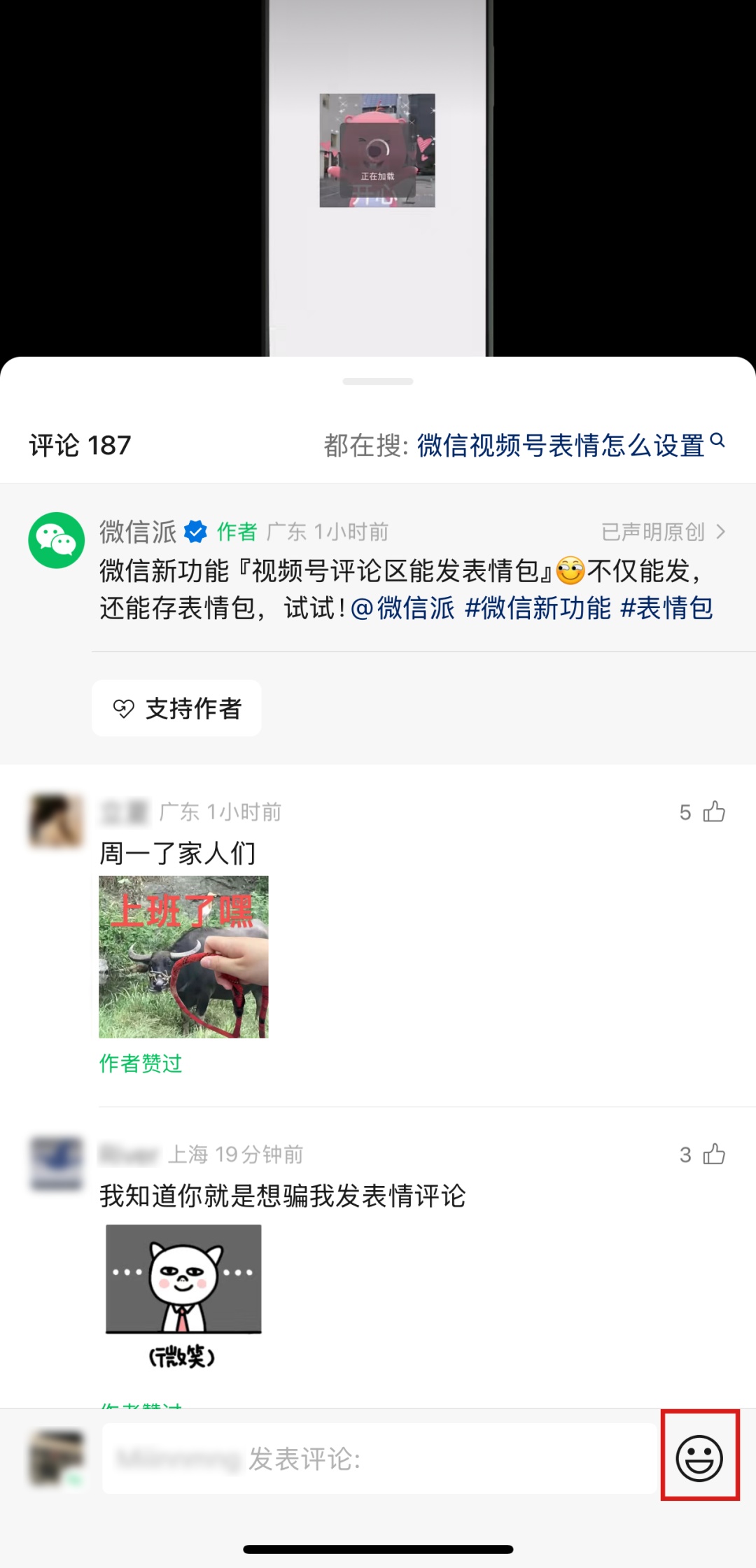Tap the drag handle atop the comments sheet
The width and height of the screenshot is (756, 1568).
(377, 382)
